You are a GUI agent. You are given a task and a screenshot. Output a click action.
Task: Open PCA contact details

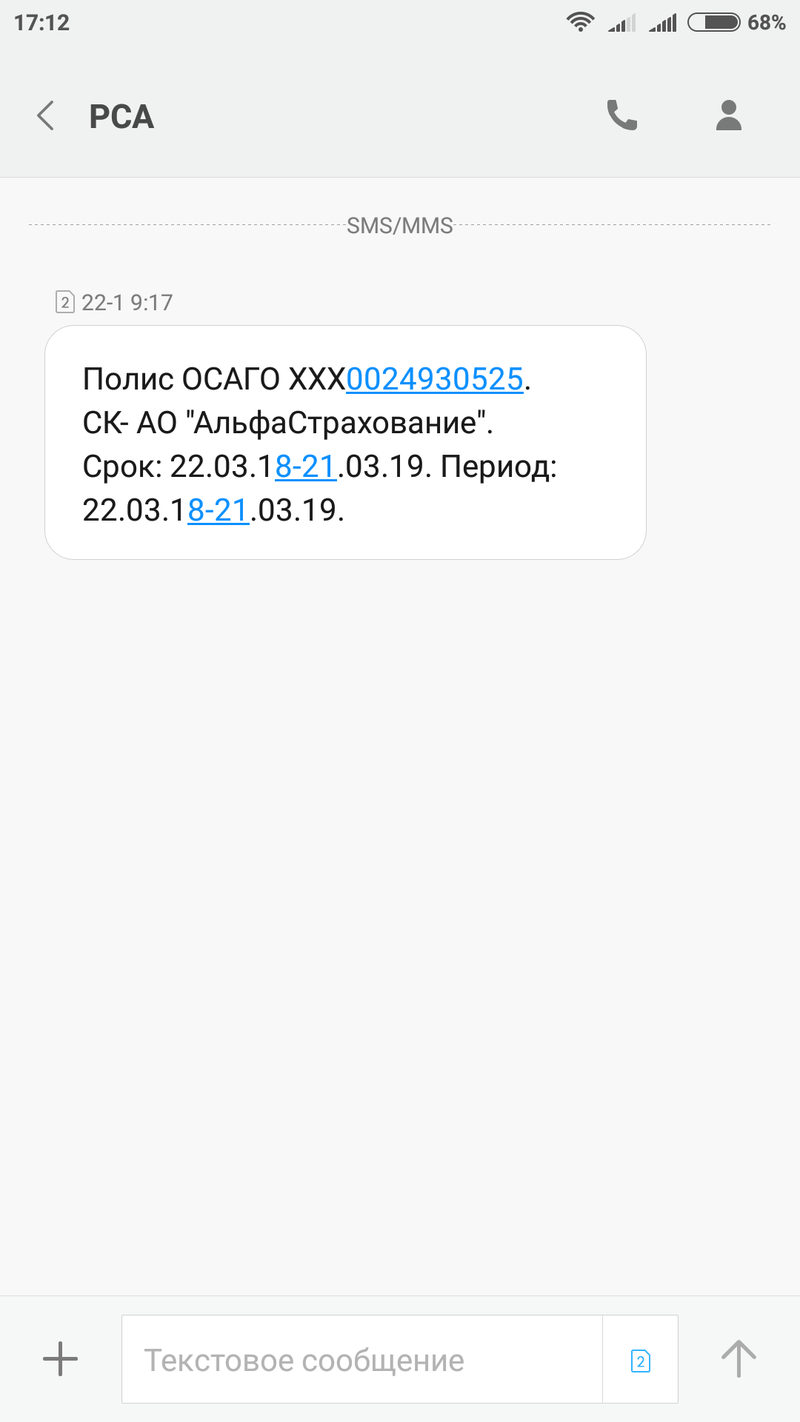pos(729,116)
